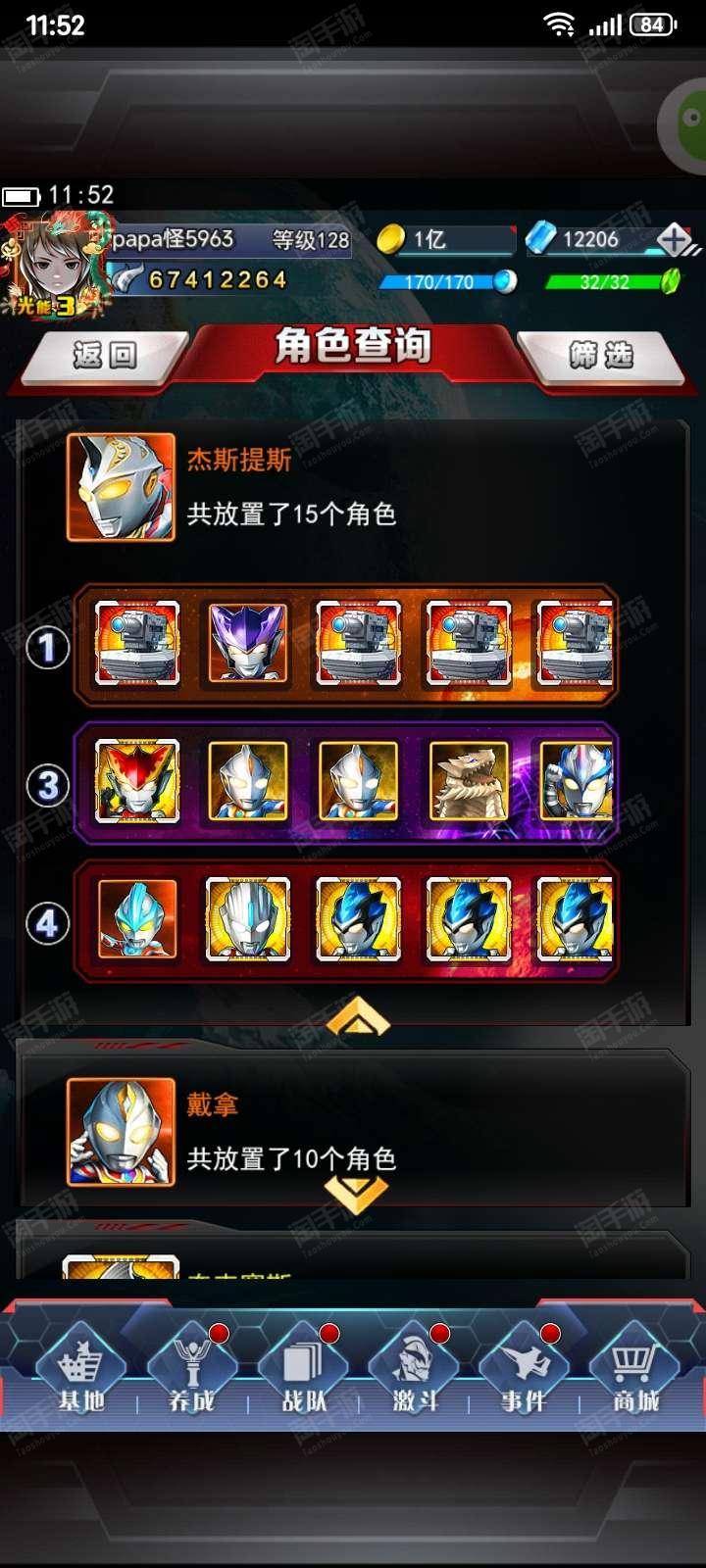Collapse the 杰斯提斯 character list
Screen dimensions: 706x1568
[358, 1017]
